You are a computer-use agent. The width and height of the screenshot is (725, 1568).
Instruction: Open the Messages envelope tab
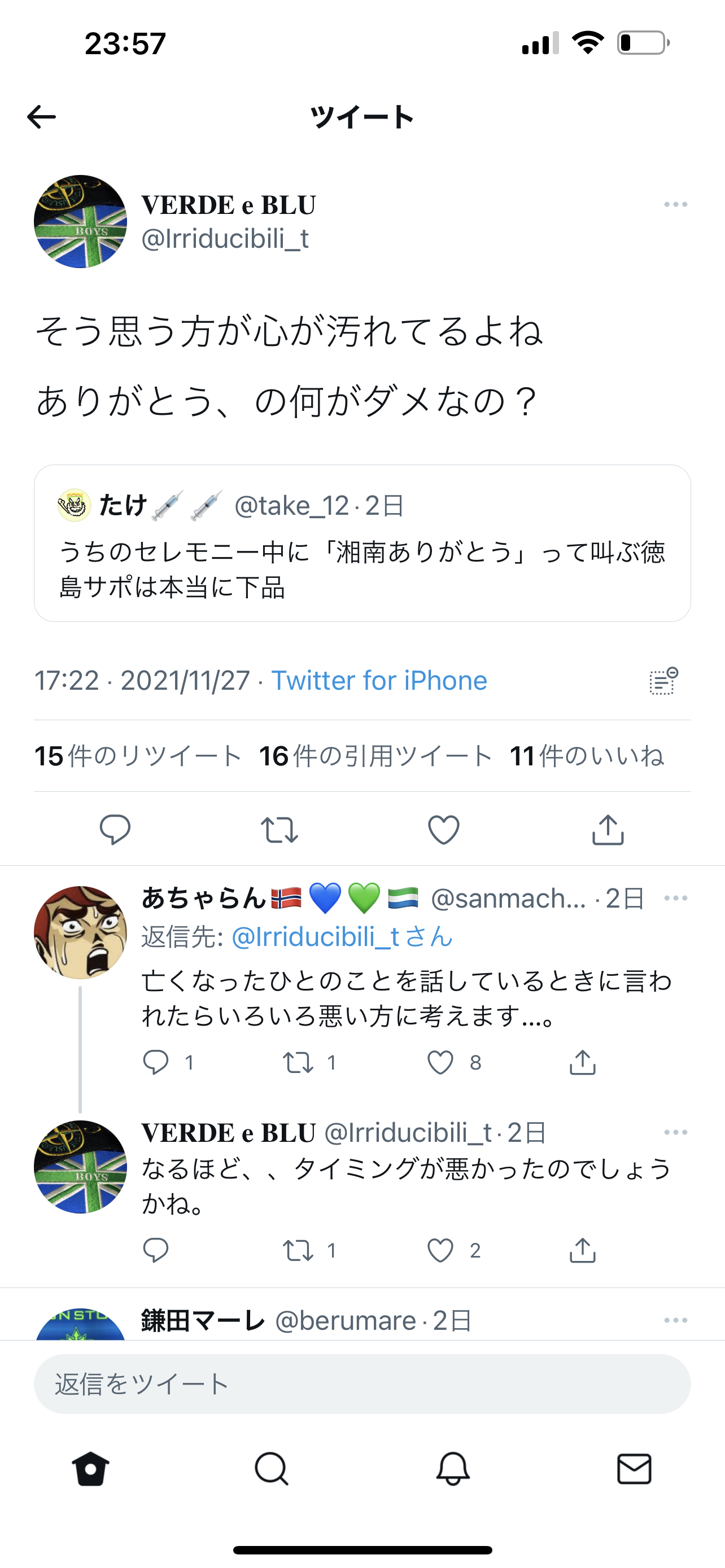[x=634, y=1469]
